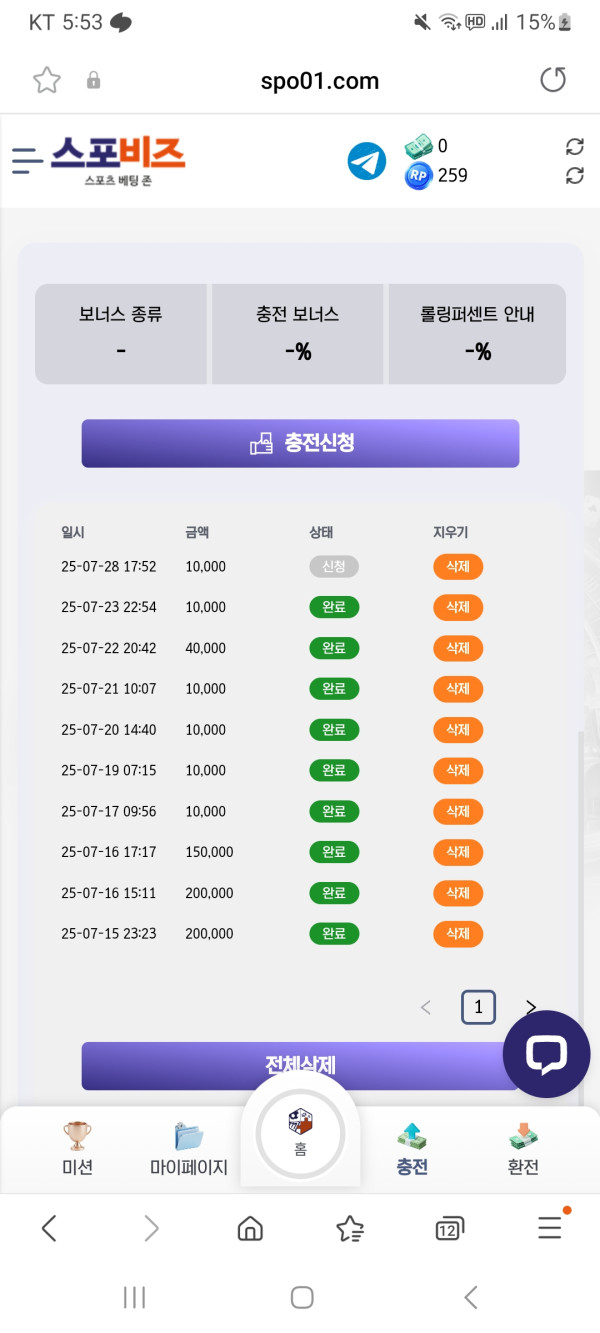This screenshot has width=600, height=1333.
Task: Tap the 충전신청 deposit request button
Action: 300,443
